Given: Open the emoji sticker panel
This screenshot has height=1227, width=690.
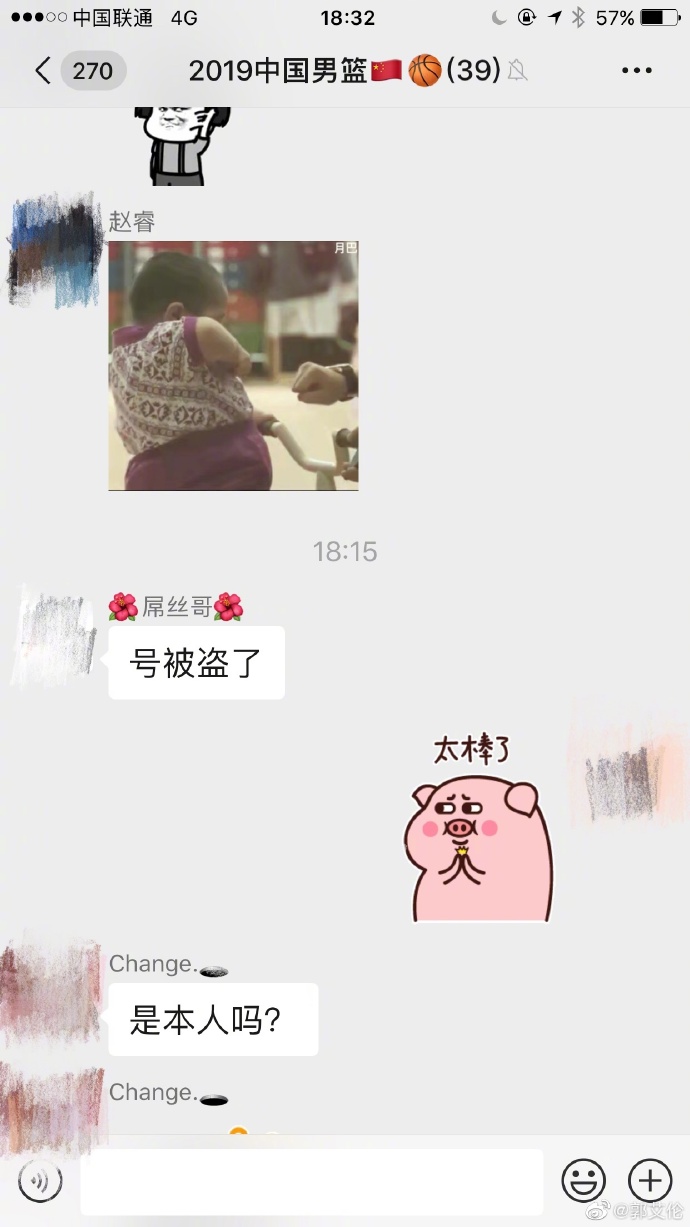Looking at the screenshot, I should [584, 1181].
